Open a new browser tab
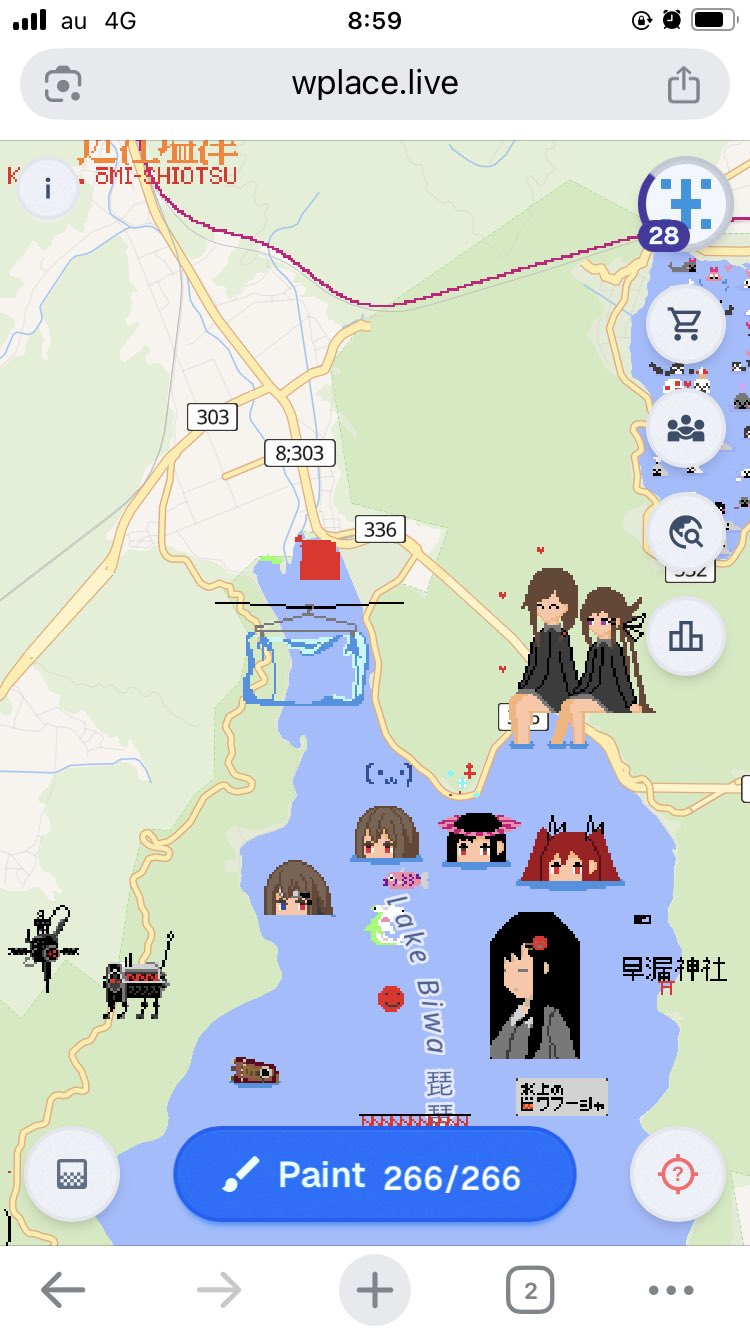The width and height of the screenshot is (750, 1334). pos(375,1291)
